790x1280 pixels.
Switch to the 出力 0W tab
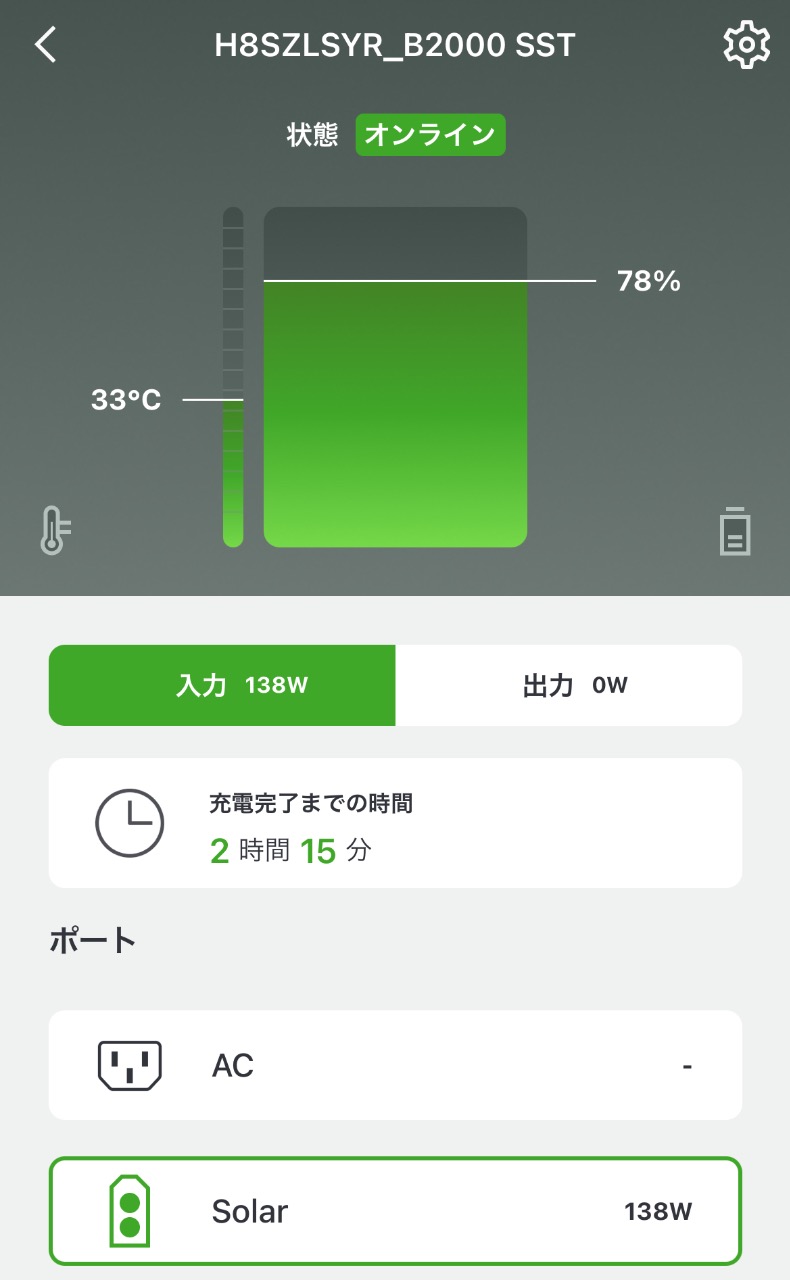(x=569, y=685)
